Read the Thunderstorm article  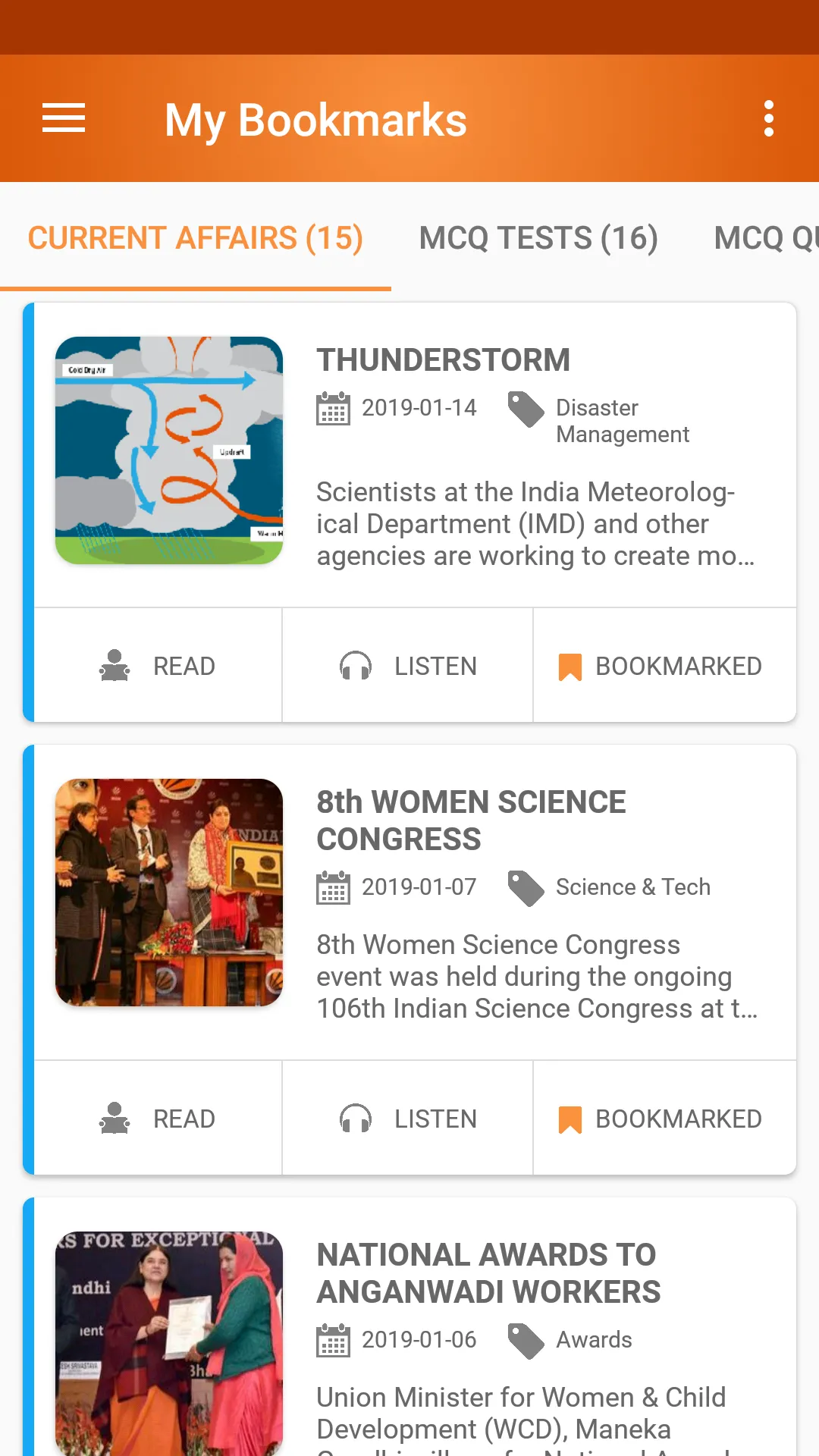coord(158,666)
